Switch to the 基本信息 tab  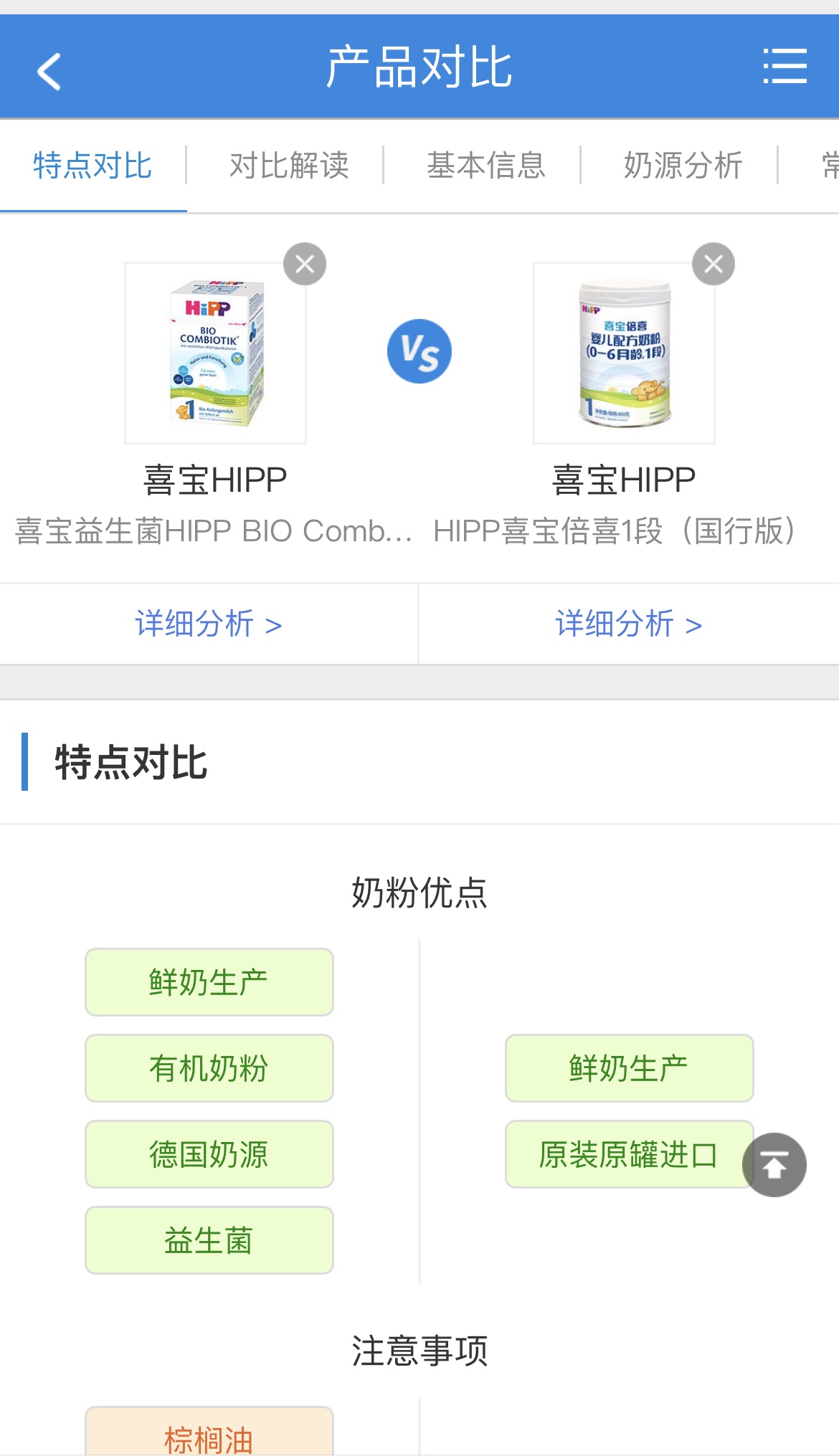485,166
